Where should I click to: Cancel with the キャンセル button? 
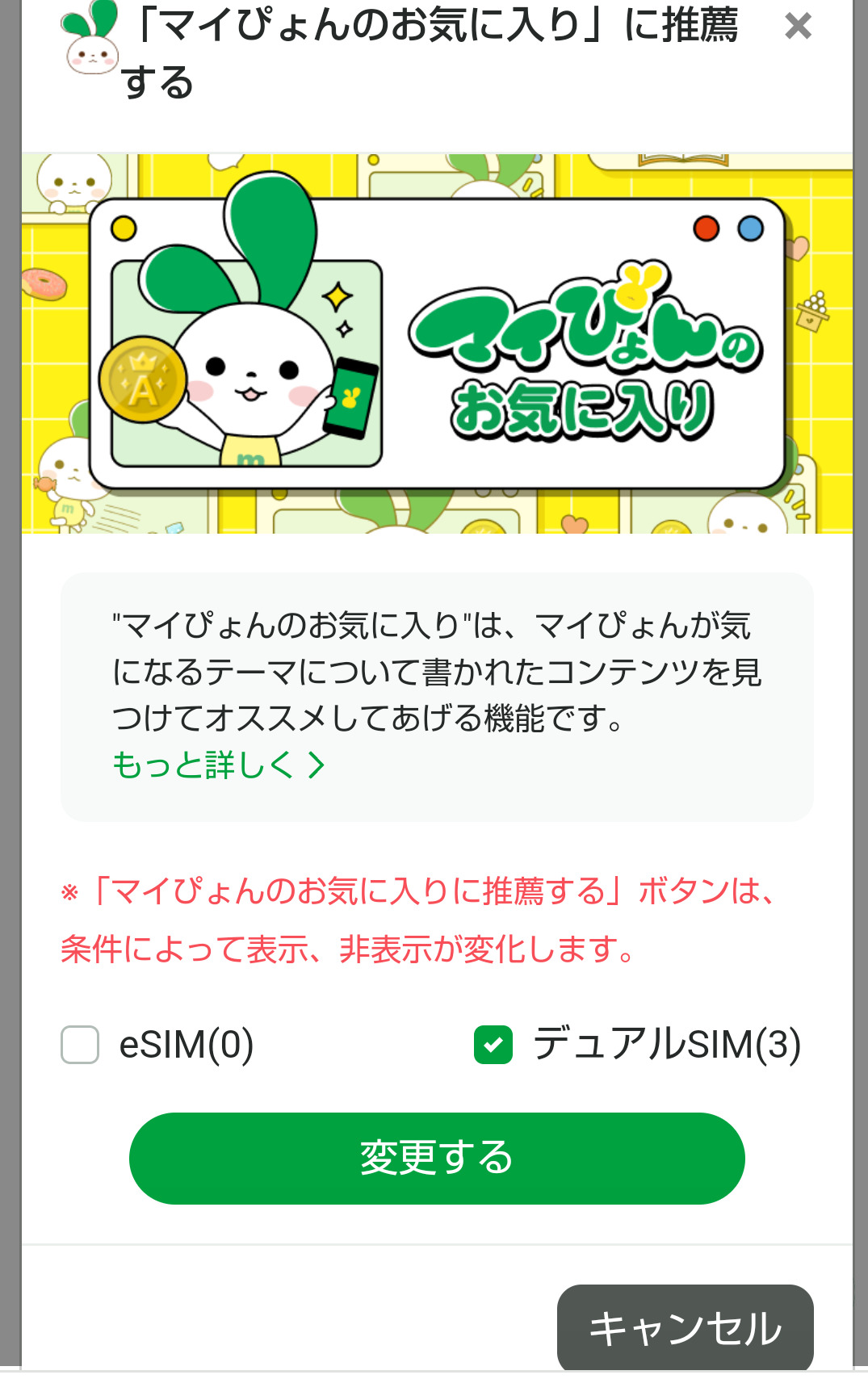685,1328
